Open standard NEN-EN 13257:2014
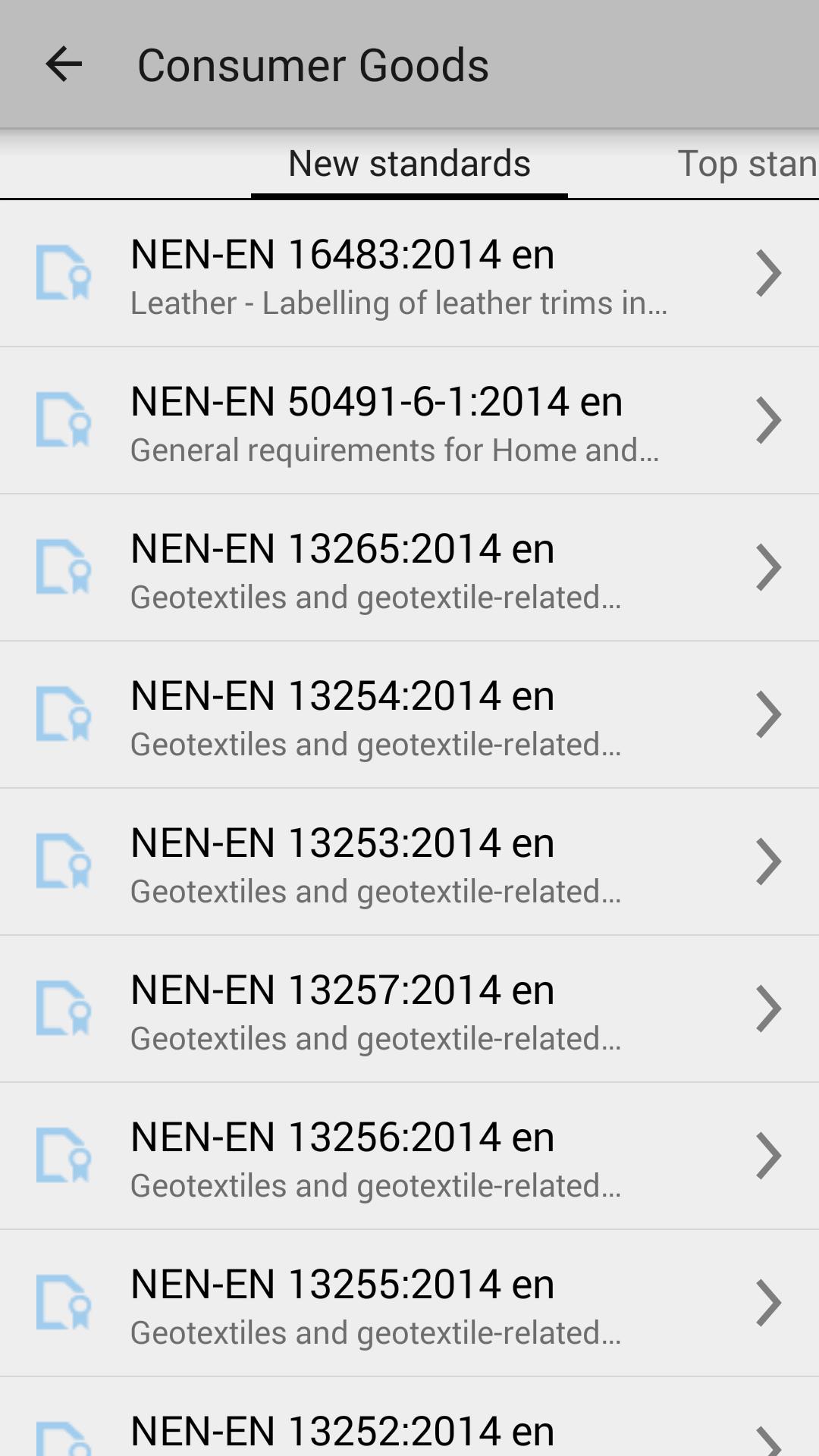The image size is (819, 1456). click(x=409, y=1009)
